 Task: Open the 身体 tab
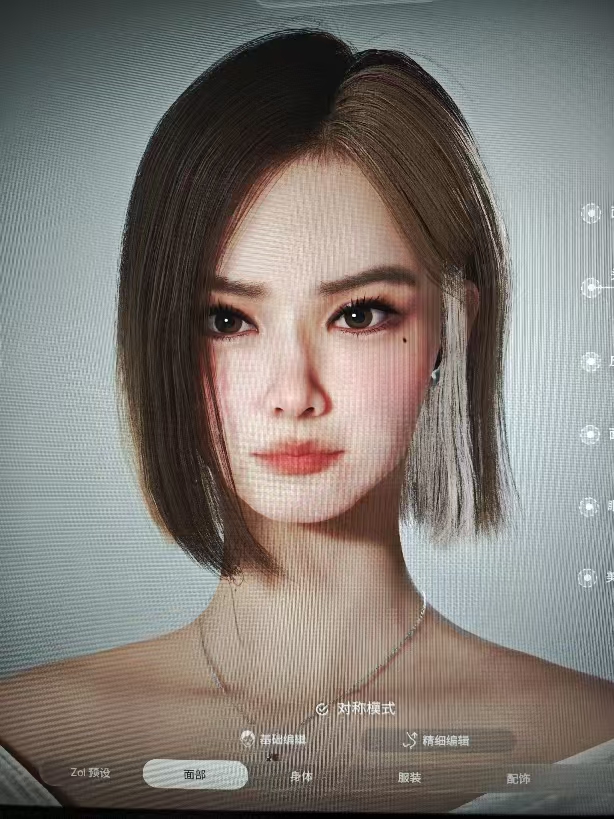302,776
